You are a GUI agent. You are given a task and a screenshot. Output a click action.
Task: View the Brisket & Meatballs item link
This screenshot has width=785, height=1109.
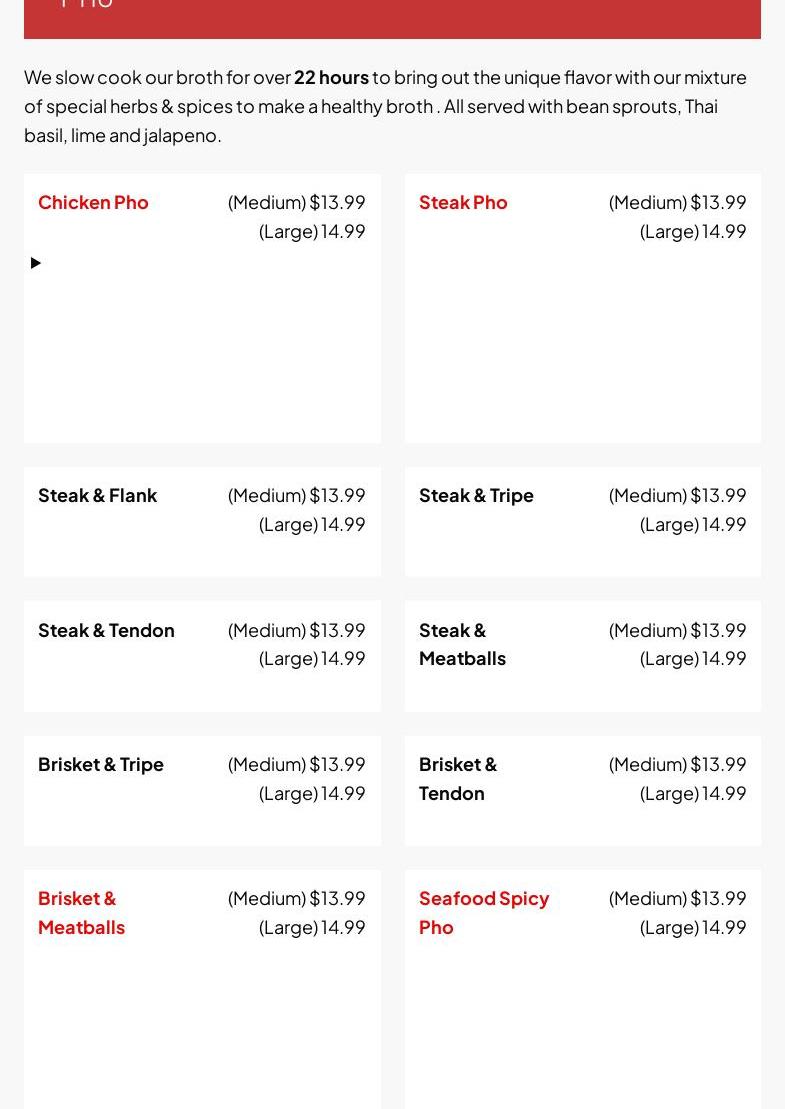click(81, 912)
